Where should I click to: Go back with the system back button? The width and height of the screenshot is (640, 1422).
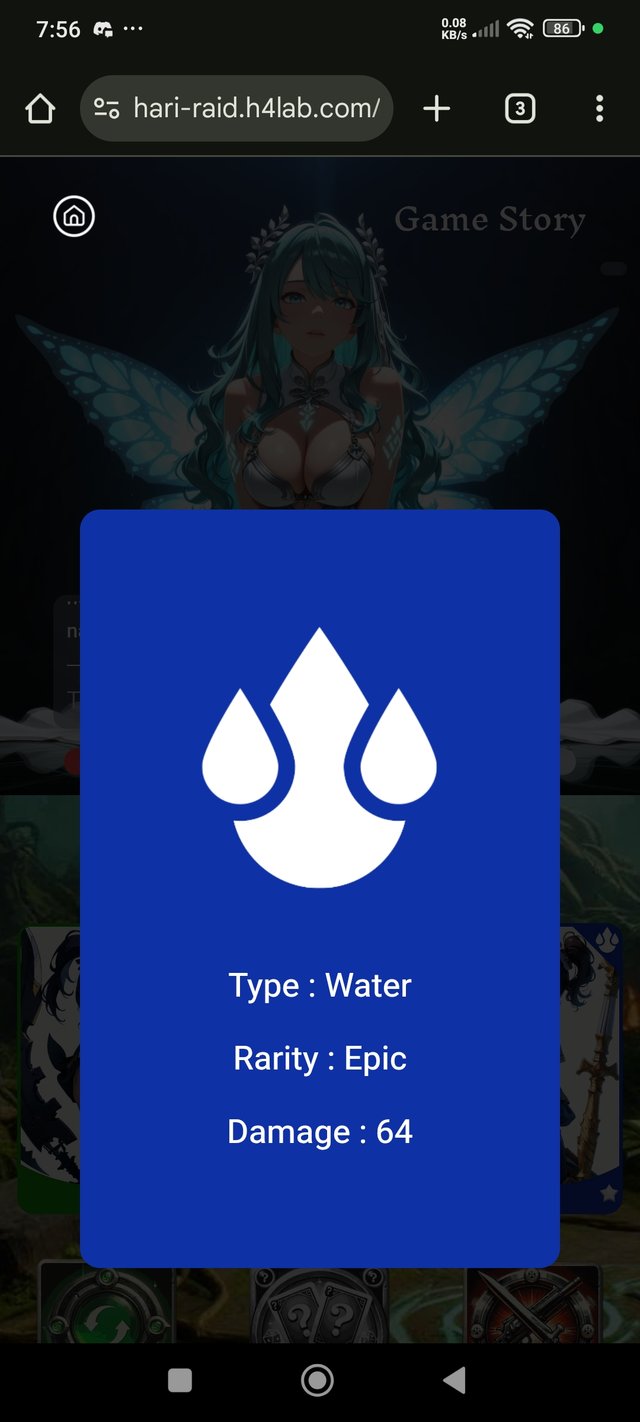click(x=454, y=1381)
